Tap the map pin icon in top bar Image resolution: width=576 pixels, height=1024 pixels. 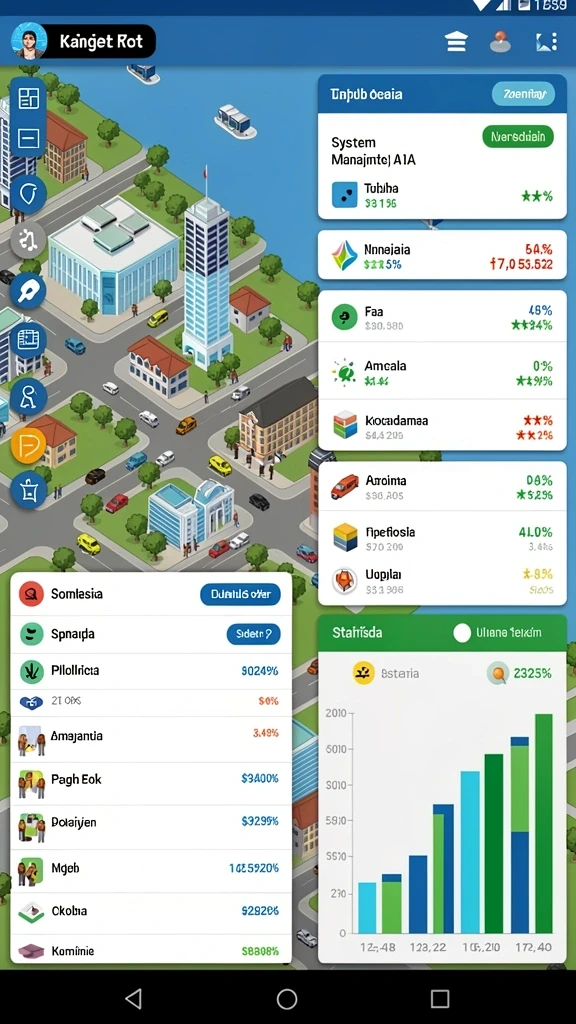[500, 41]
